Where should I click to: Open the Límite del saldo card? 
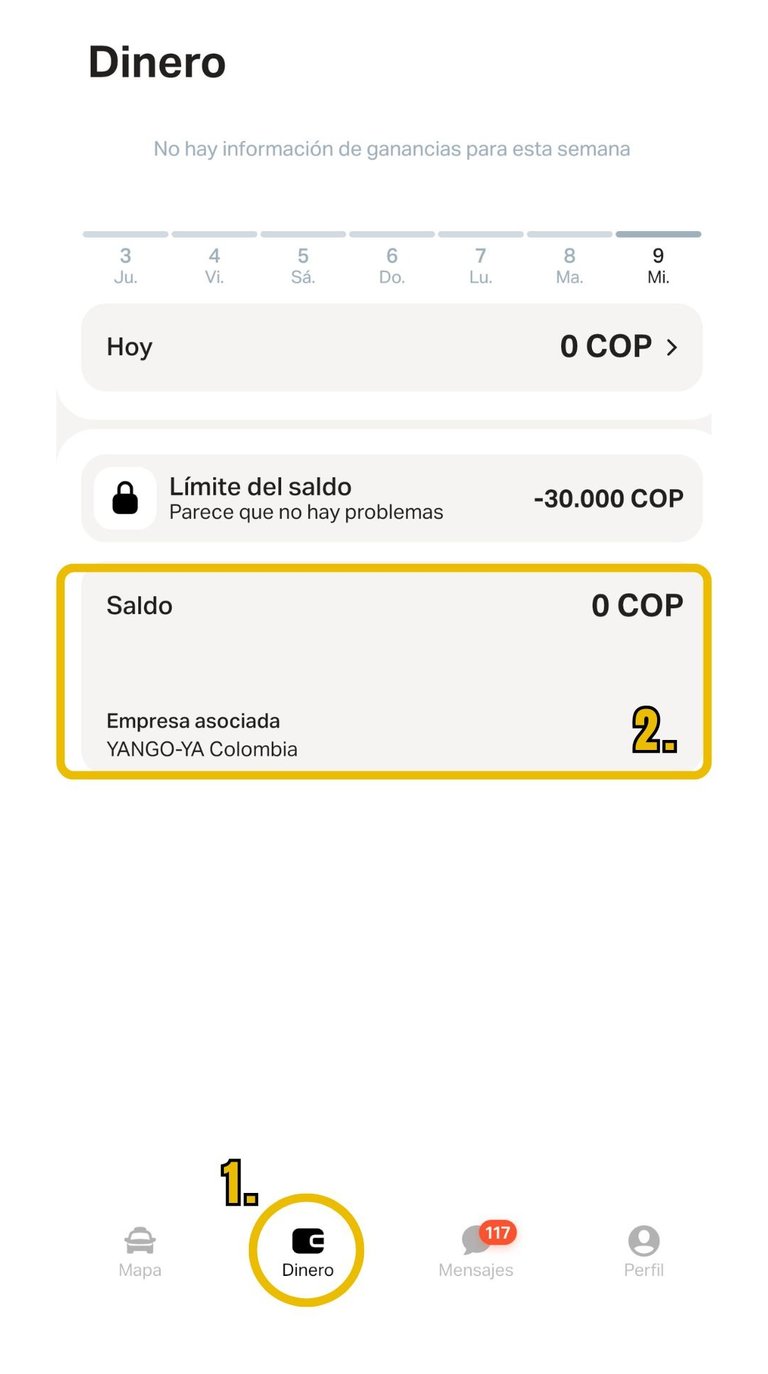[x=392, y=498]
